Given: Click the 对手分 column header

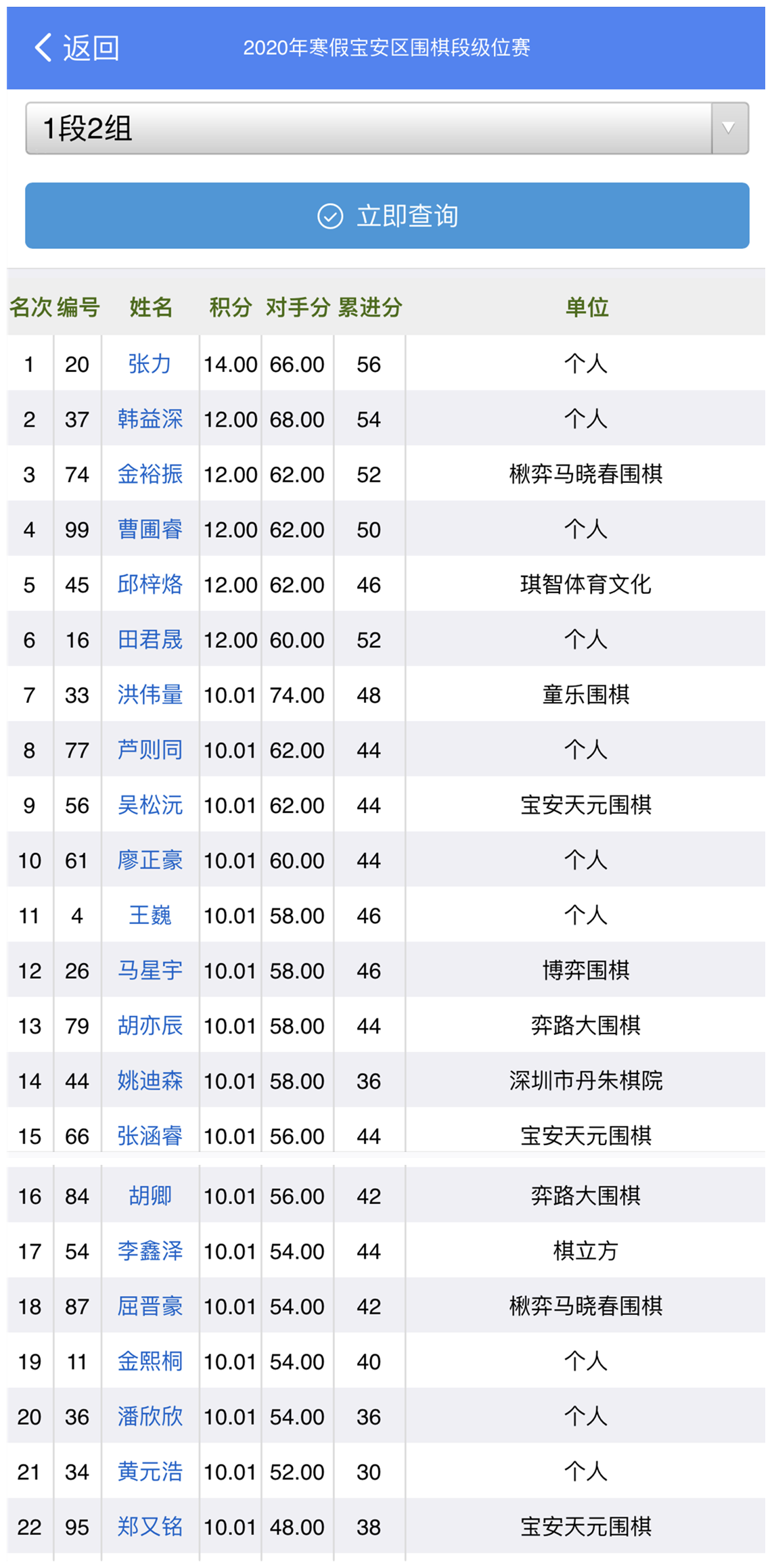Looking at the screenshot, I should point(296,307).
